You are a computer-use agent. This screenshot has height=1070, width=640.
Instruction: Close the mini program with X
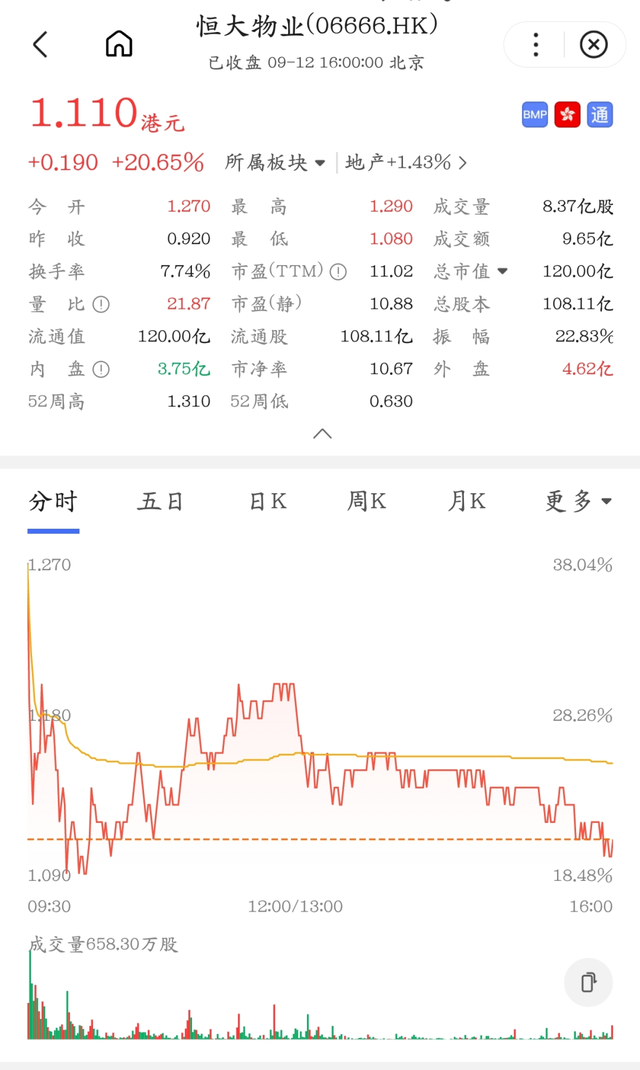[594, 44]
